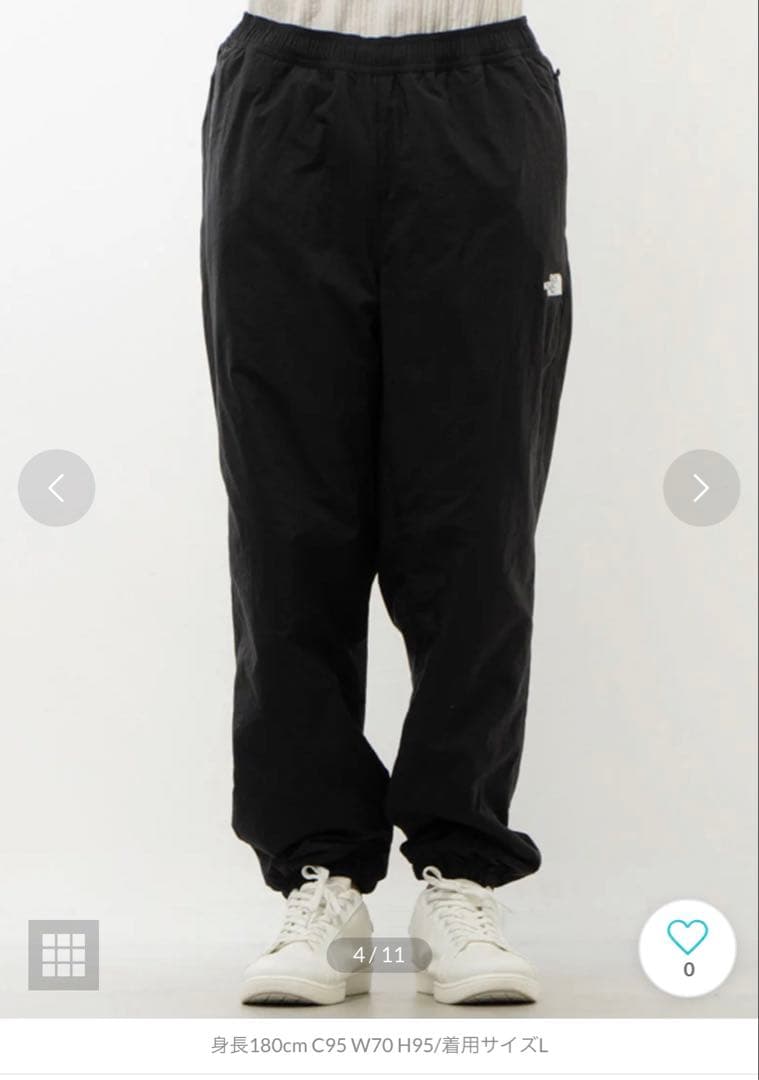The image size is (759, 1080).
Task: Go back to the previous product photo
Action: [56, 487]
